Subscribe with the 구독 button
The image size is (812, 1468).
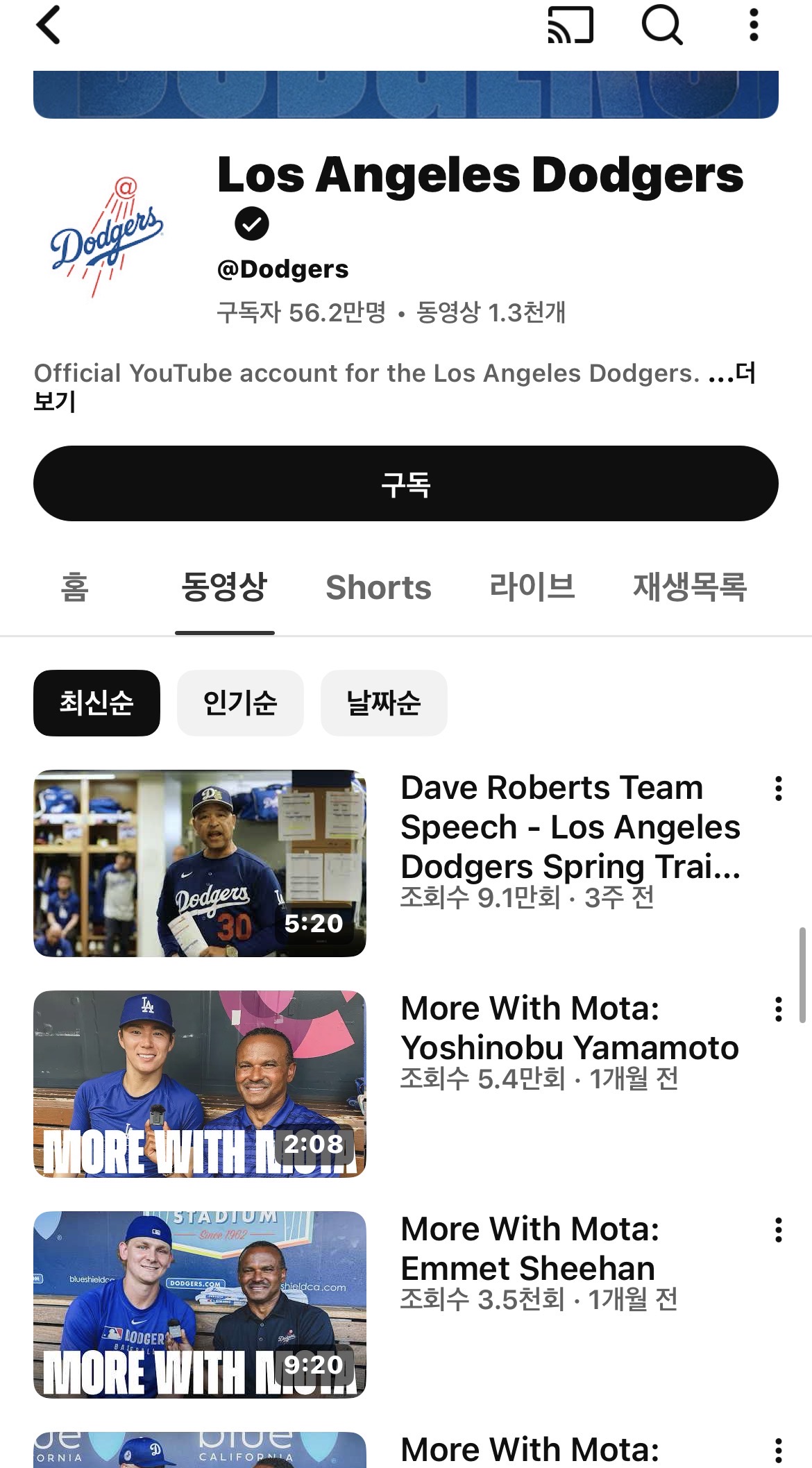[x=406, y=484]
